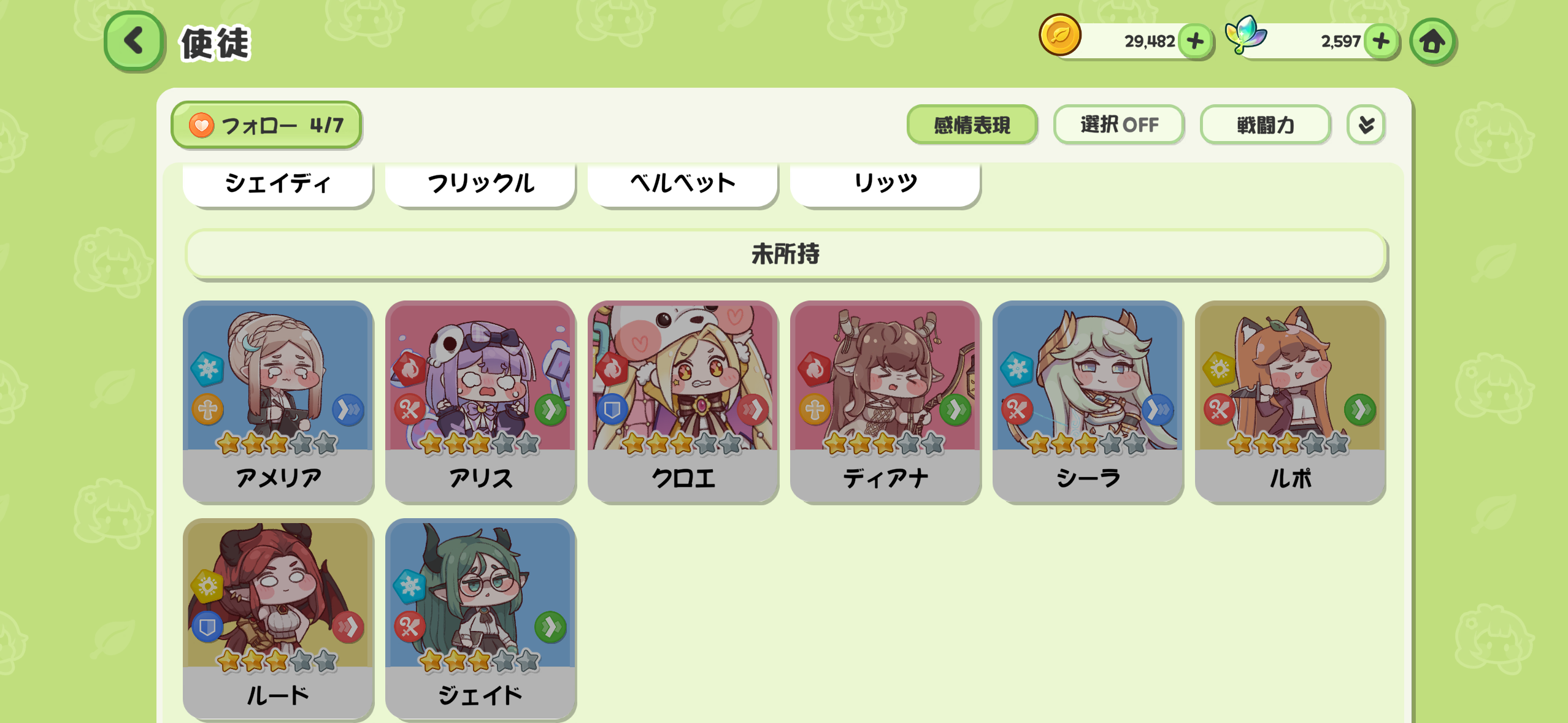1568x723 pixels.
Task: View the unowned character アメリア
Action: coord(278,402)
